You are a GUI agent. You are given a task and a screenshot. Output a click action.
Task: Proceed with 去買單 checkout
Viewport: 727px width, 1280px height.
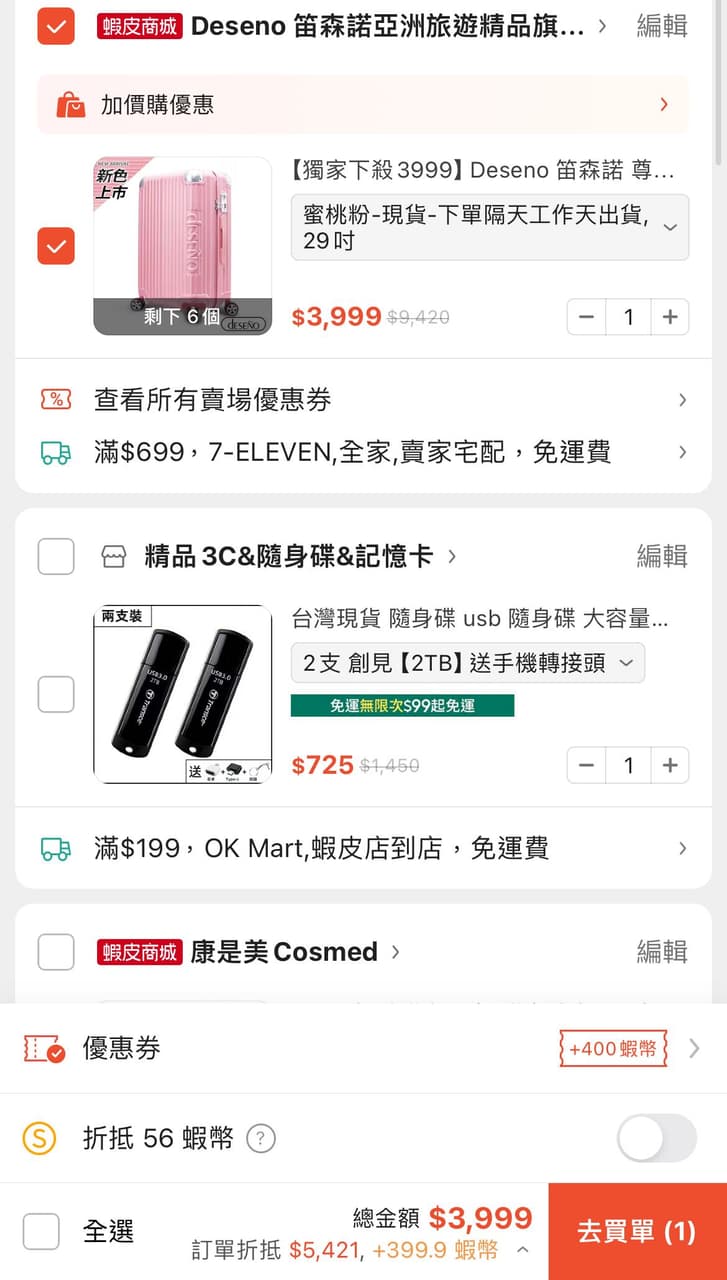637,1231
